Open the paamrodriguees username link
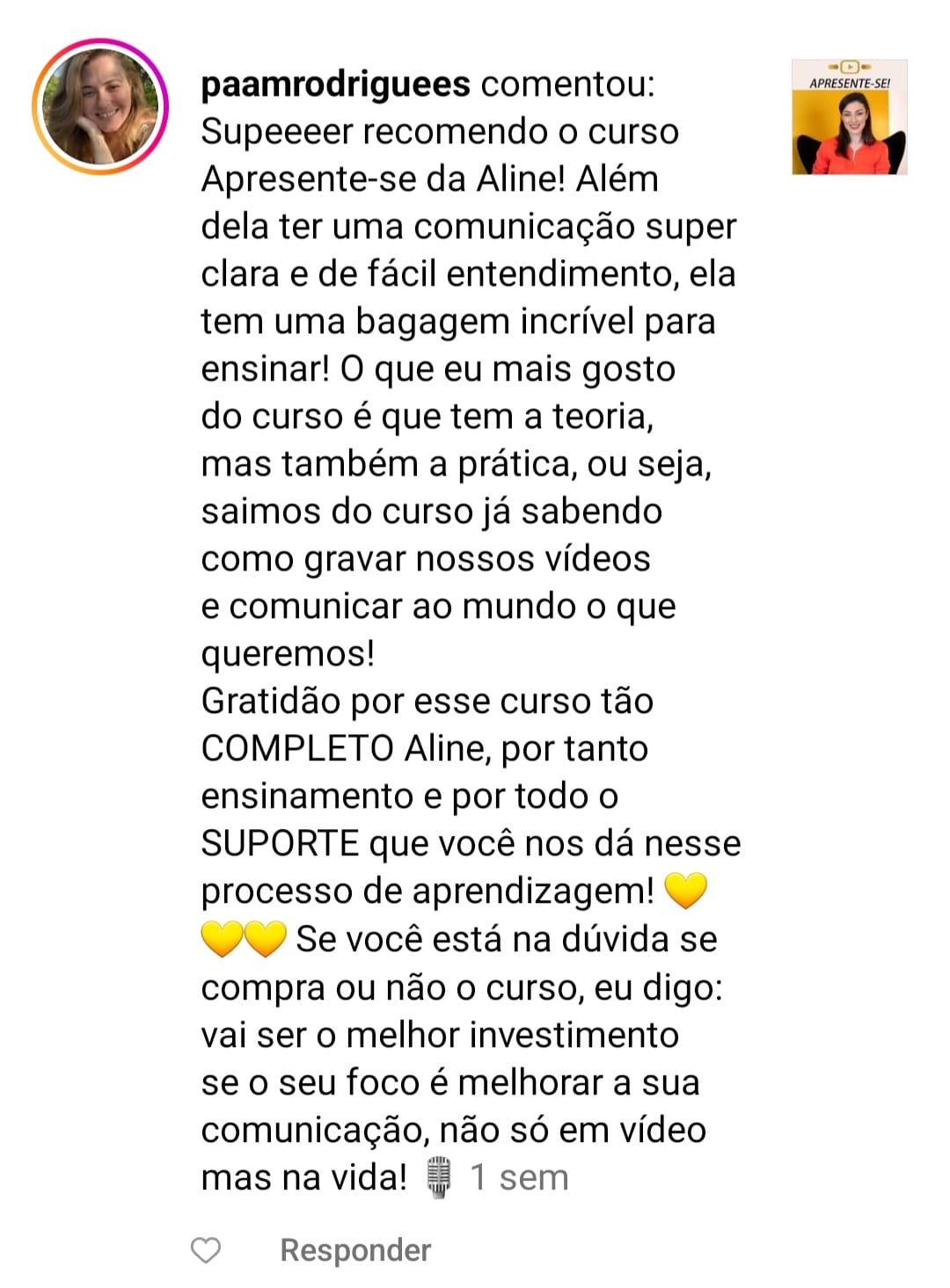Screen dimensions: 950x1288 point(335,85)
